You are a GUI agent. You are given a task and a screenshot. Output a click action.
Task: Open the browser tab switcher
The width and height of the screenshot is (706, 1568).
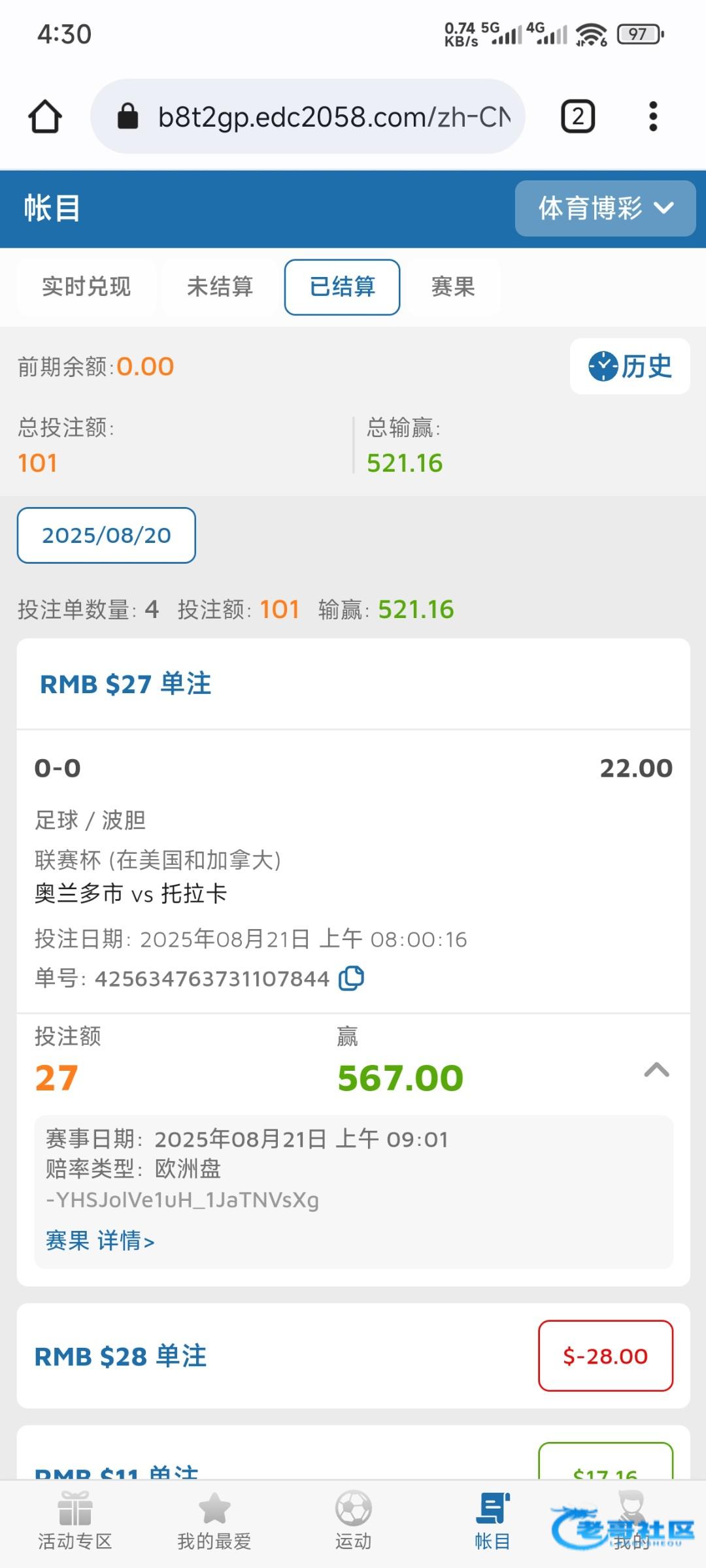578,117
